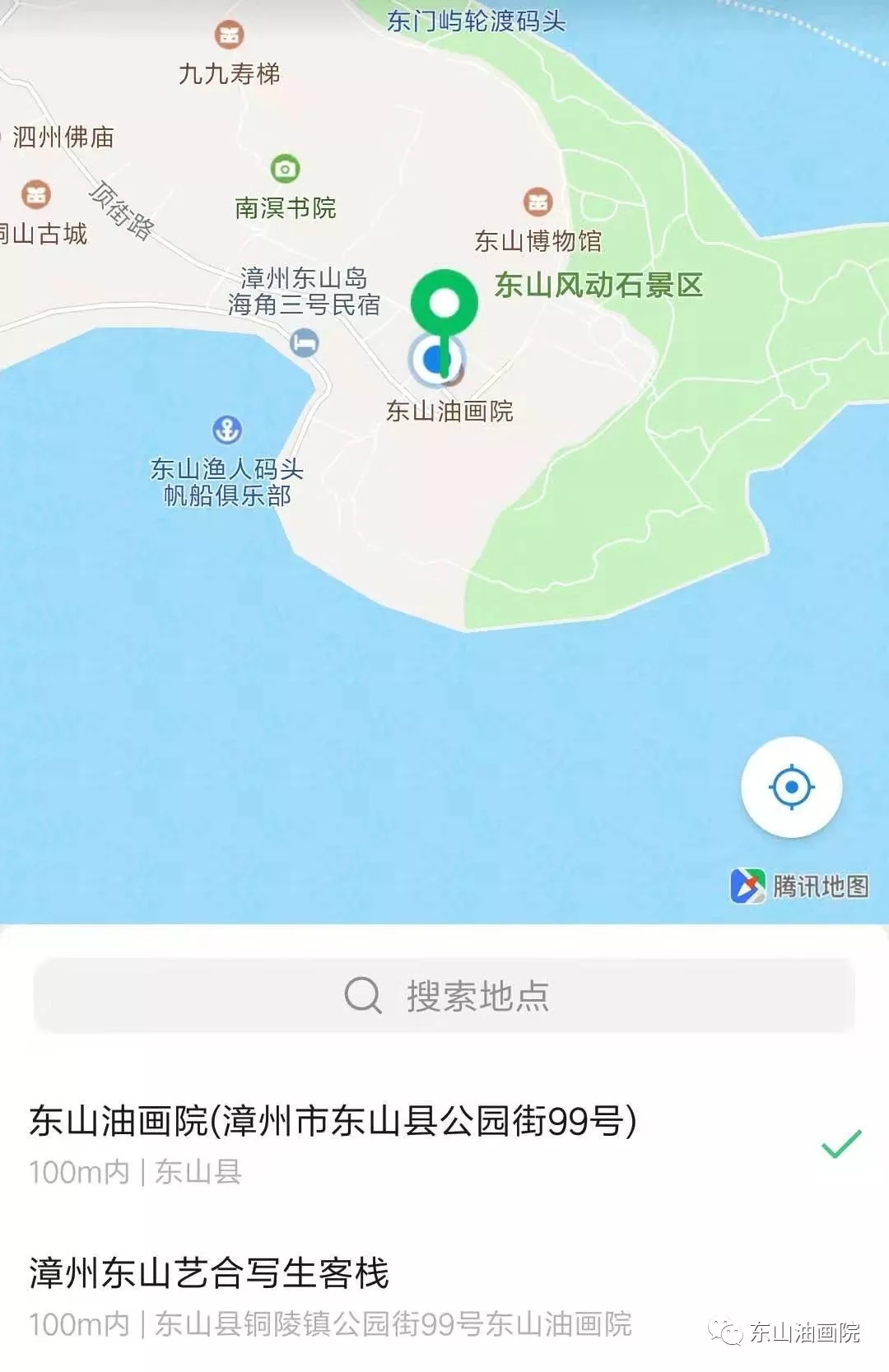This screenshot has width=889, height=1372.
Task: Recenter map on current location
Action: pos(791,788)
